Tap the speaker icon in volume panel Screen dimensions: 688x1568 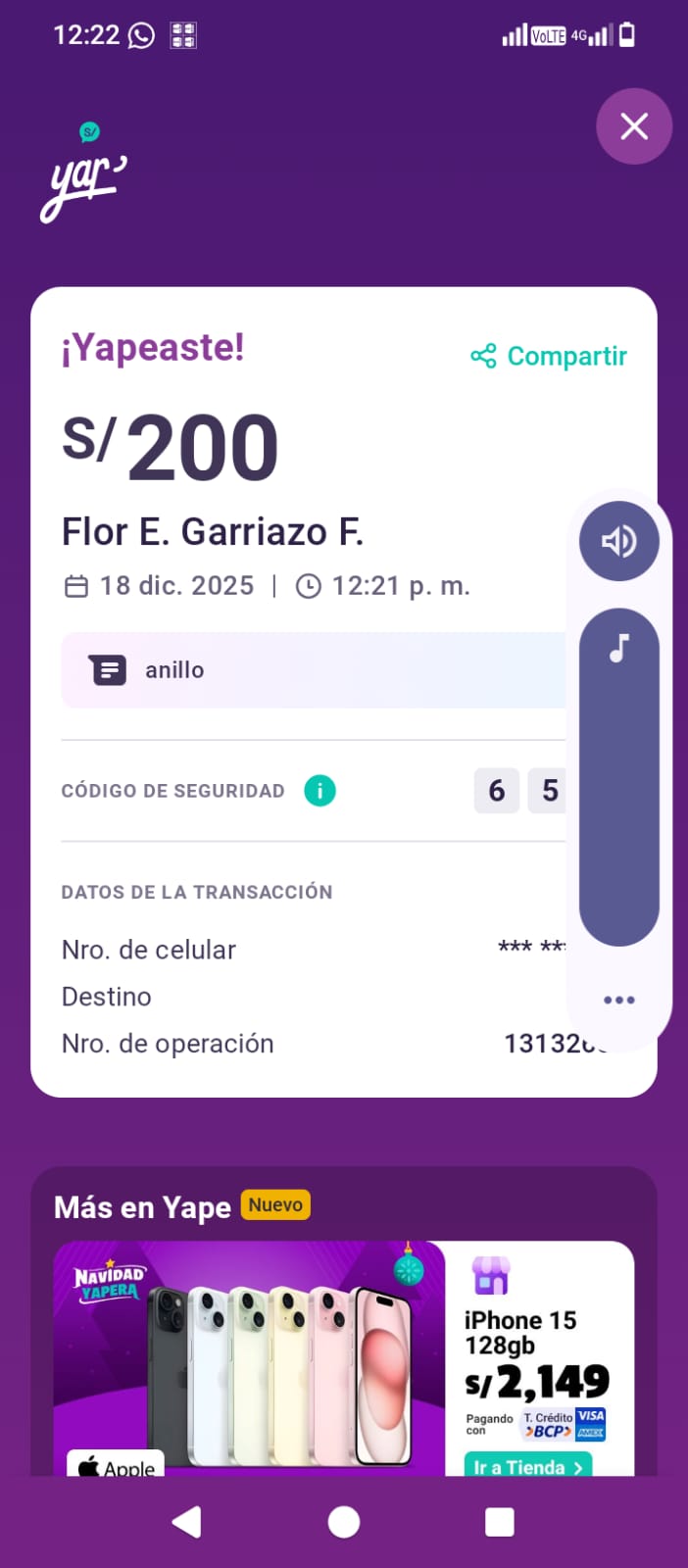click(x=618, y=541)
